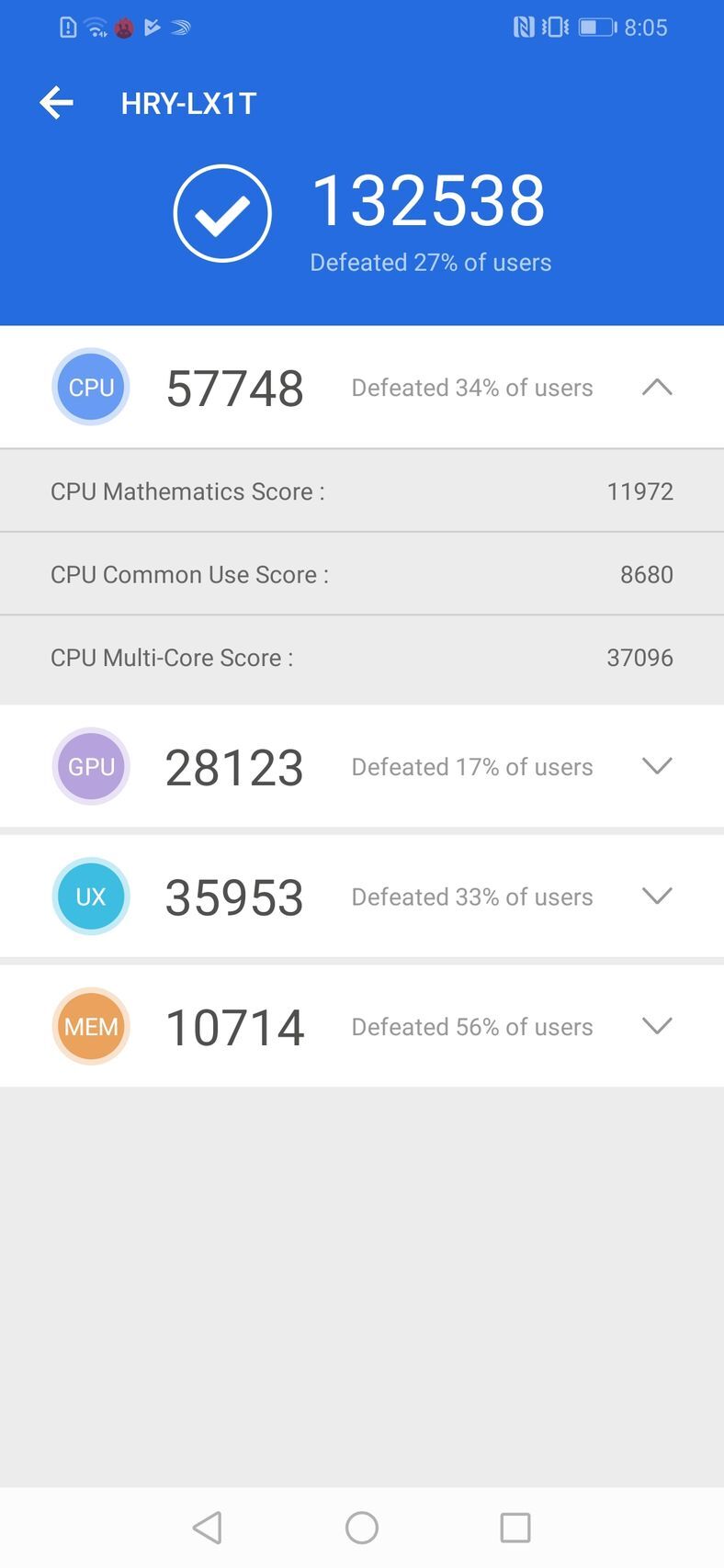Tap the GPU category icon
The width and height of the screenshot is (724, 1568).
click(90, 766)
